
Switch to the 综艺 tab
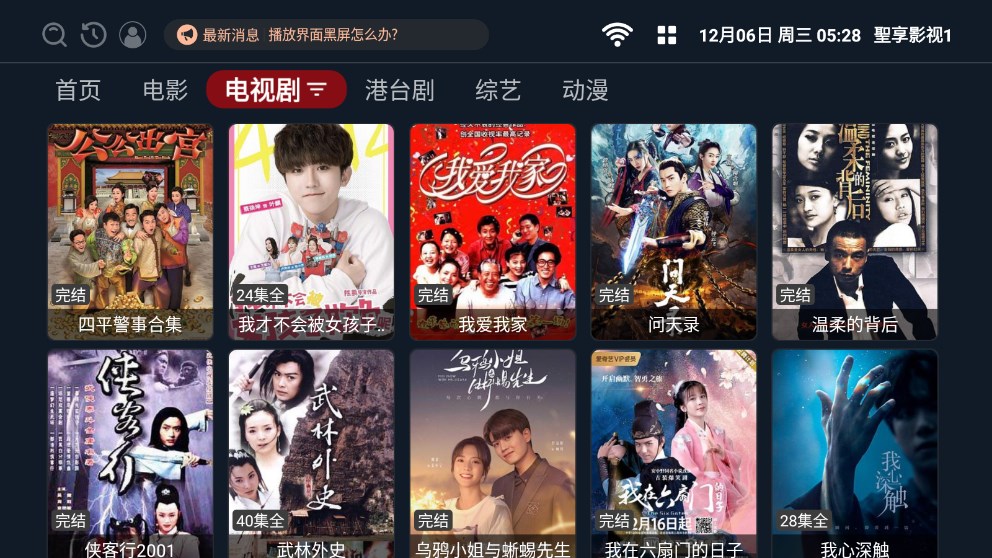click(498, 90)
